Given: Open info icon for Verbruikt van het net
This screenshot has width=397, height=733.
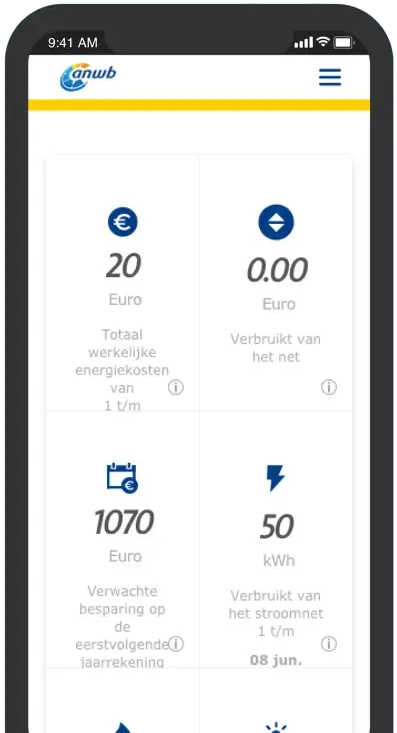Looking at the screenshot, I should click(329, 387).
